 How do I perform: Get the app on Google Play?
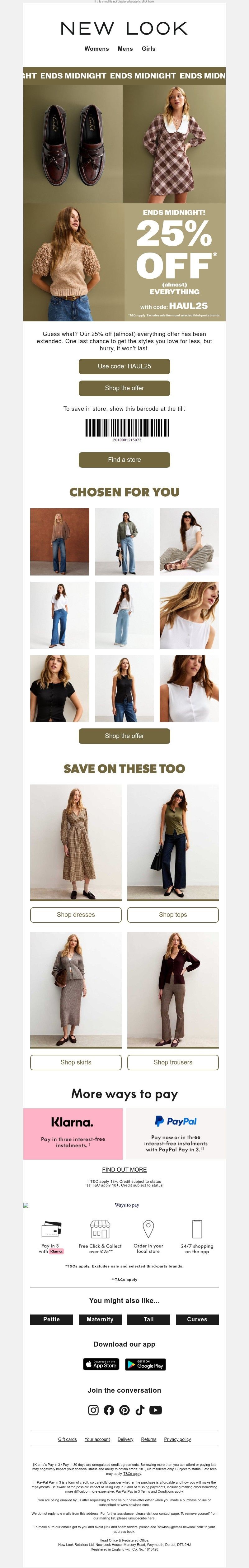point(145,1365)
